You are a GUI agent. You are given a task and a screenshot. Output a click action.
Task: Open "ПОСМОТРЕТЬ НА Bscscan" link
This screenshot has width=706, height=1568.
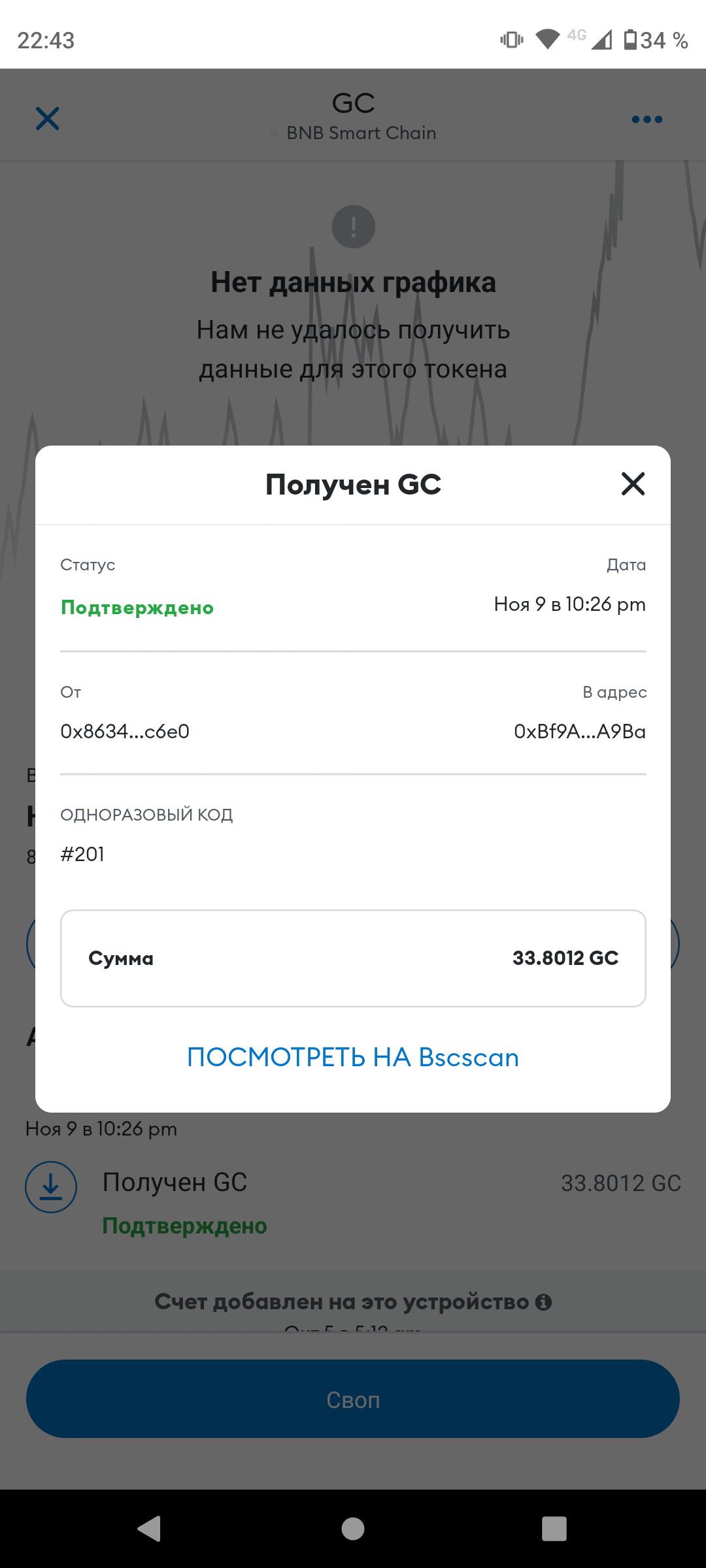click(x=353, y=1057)
